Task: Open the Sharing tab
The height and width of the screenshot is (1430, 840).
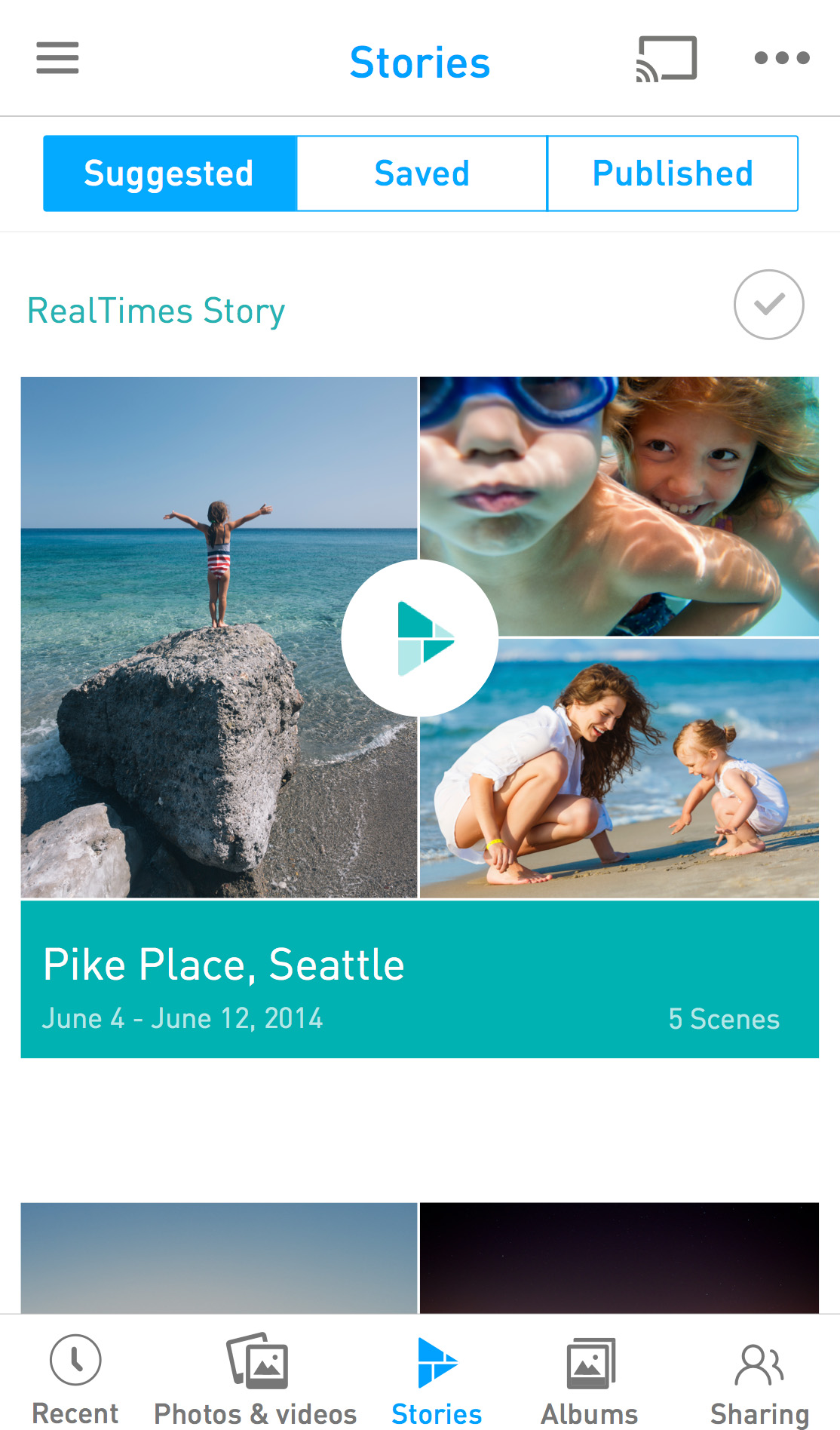Action: [x=759, y=1379]
